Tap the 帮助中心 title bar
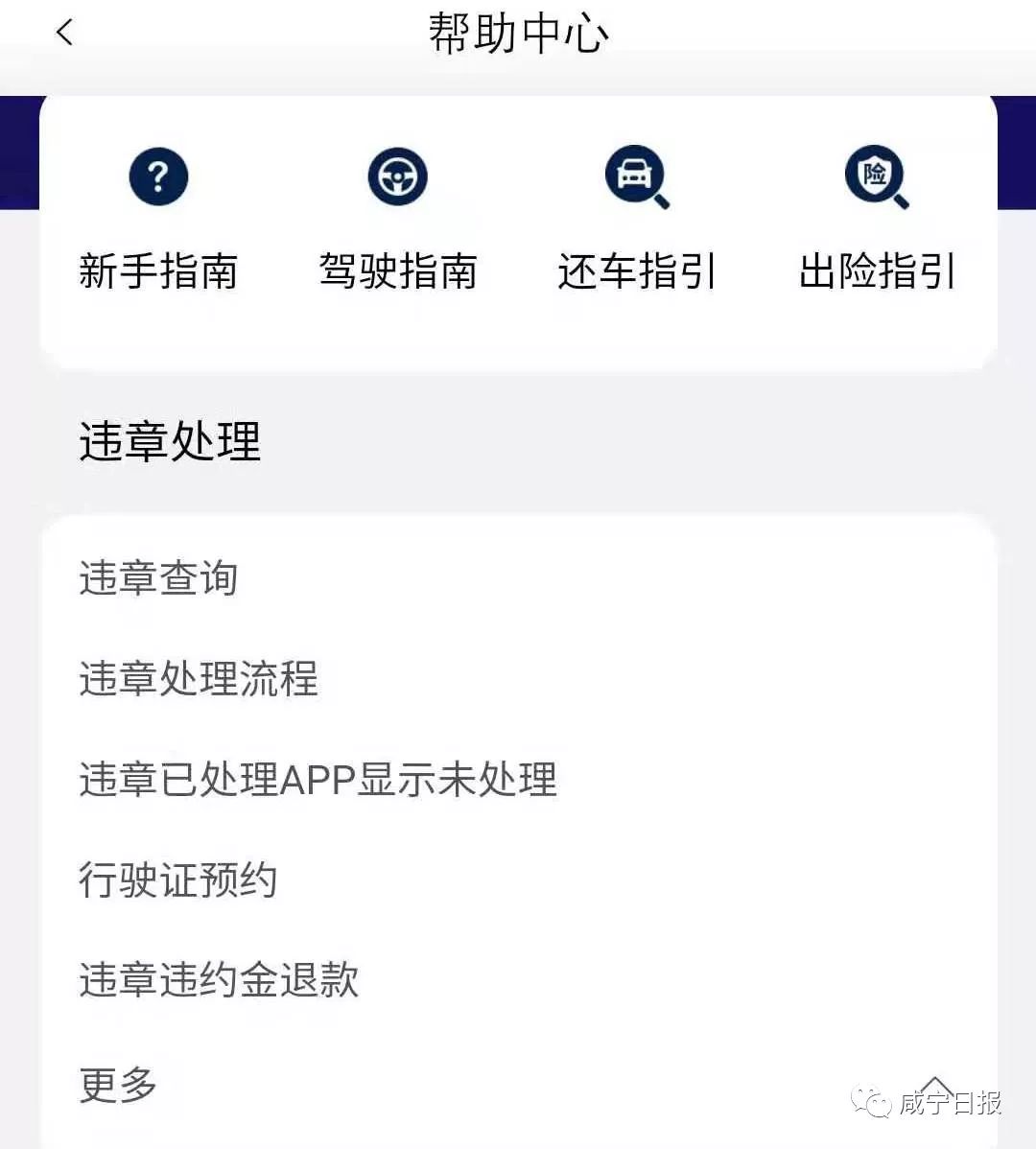1036x1149 pixels. coord(518,32)
